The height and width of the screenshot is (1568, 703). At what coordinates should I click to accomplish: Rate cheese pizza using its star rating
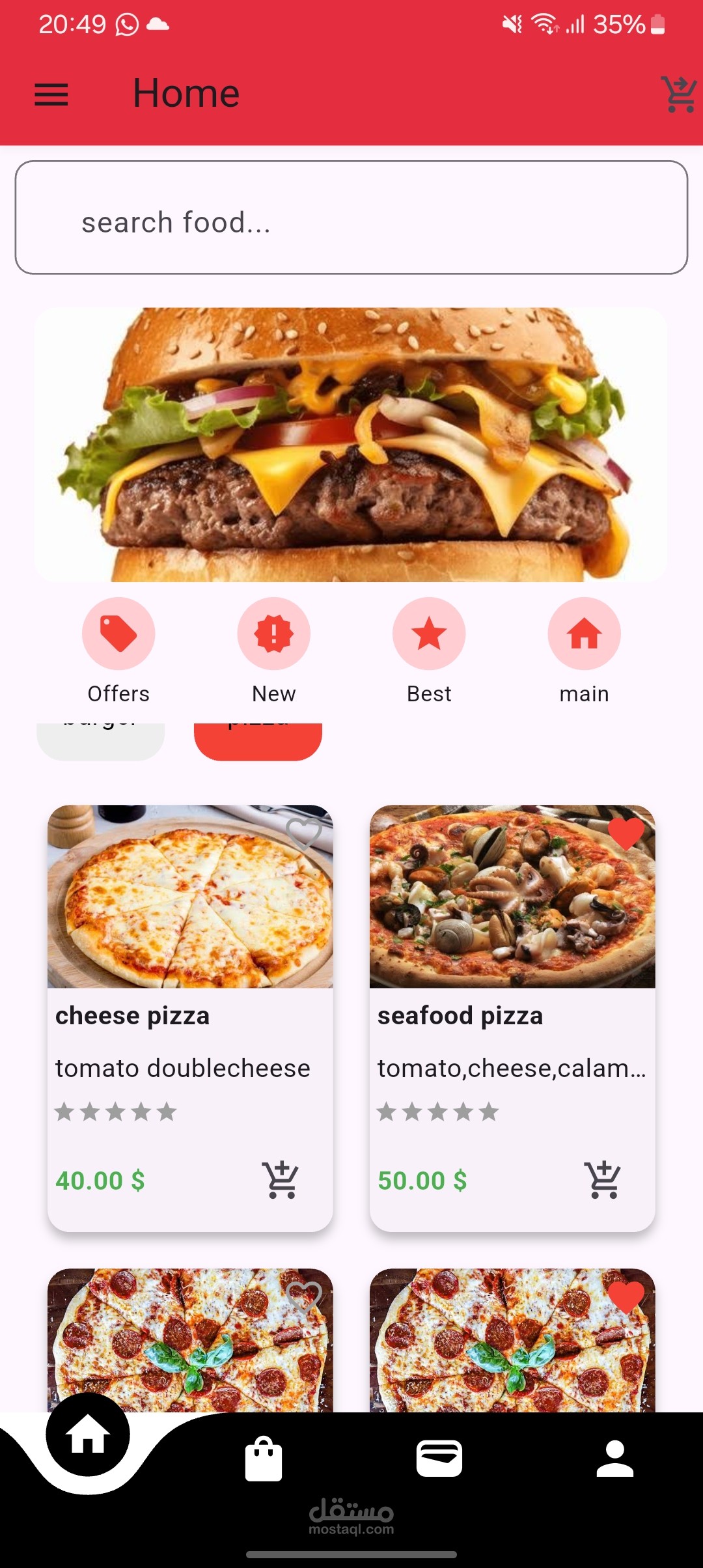click(x=117, y=1112)
